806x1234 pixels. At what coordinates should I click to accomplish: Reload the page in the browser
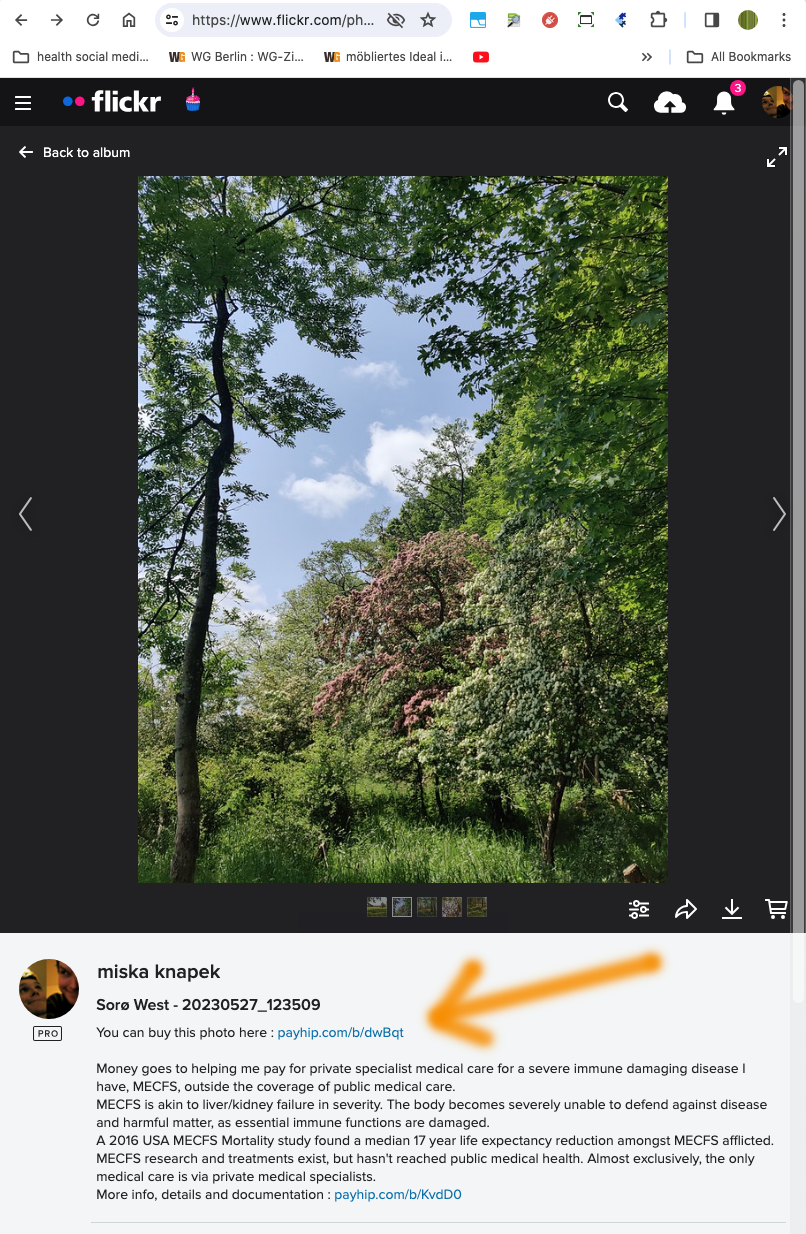[93, 20]
